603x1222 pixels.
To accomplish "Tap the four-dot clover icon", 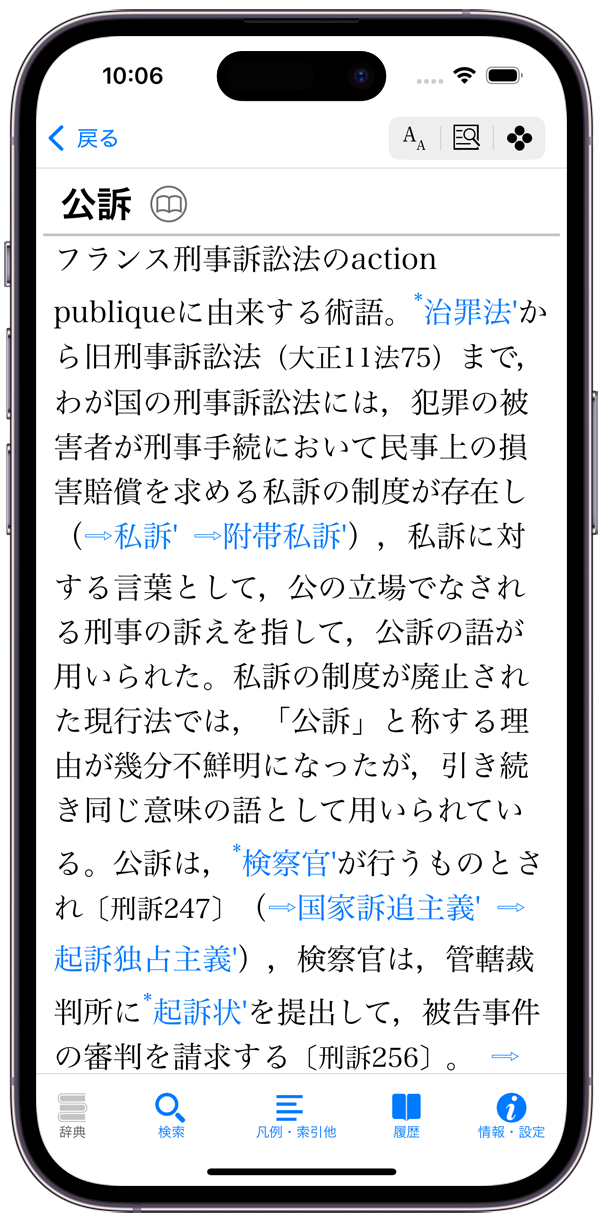I will coord(519,138).
